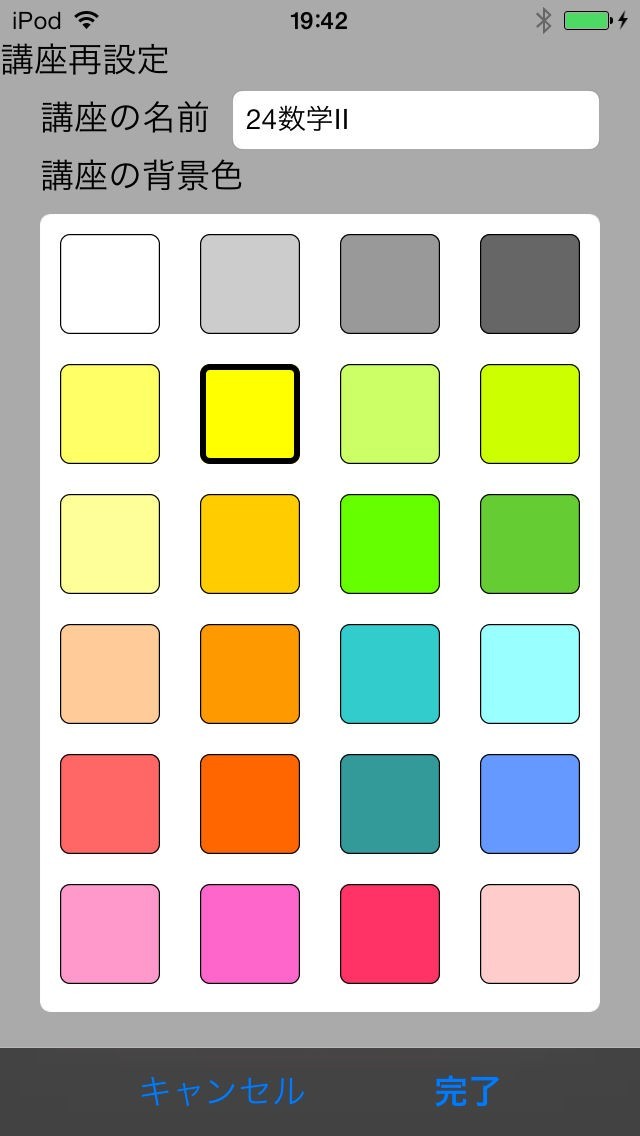
Task: Pick the coral red swatch
Action: pyautogui.click(x=110, y=804)
